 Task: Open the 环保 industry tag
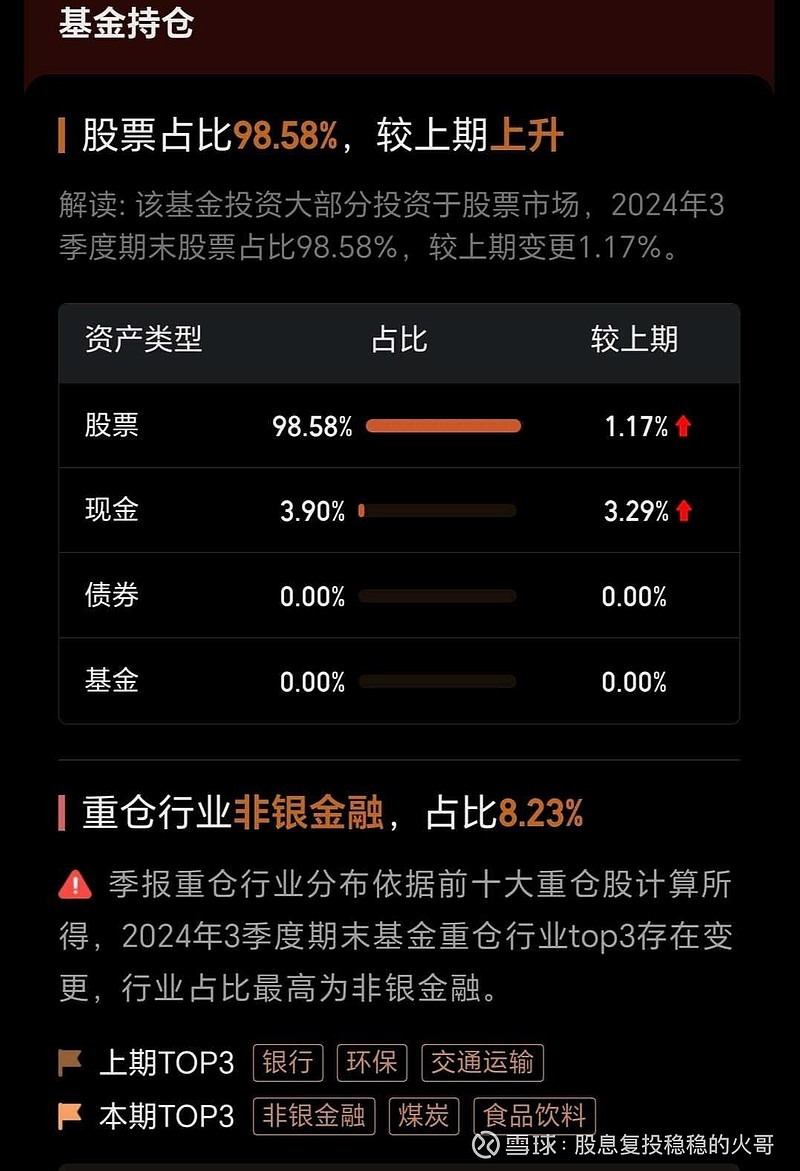pos(372,1062)
